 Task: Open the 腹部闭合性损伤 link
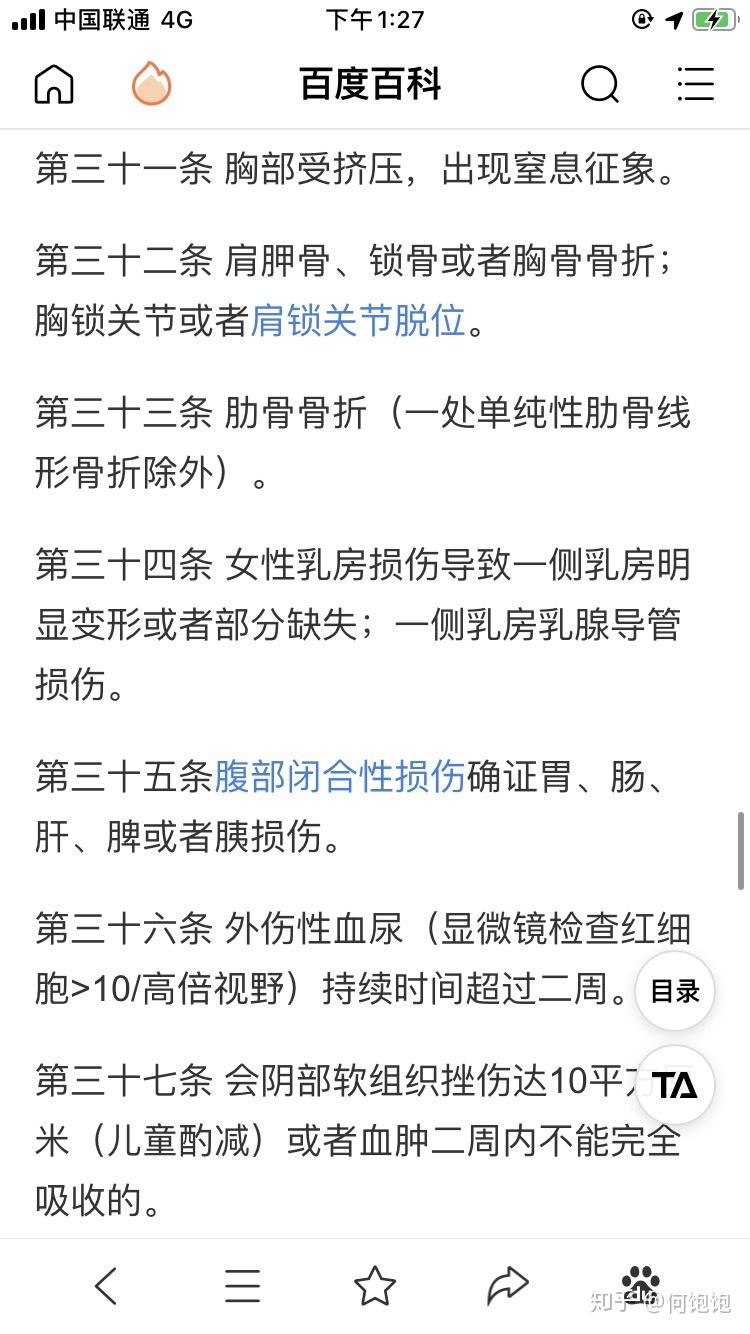pyautogui.click(x=340, y=777)
